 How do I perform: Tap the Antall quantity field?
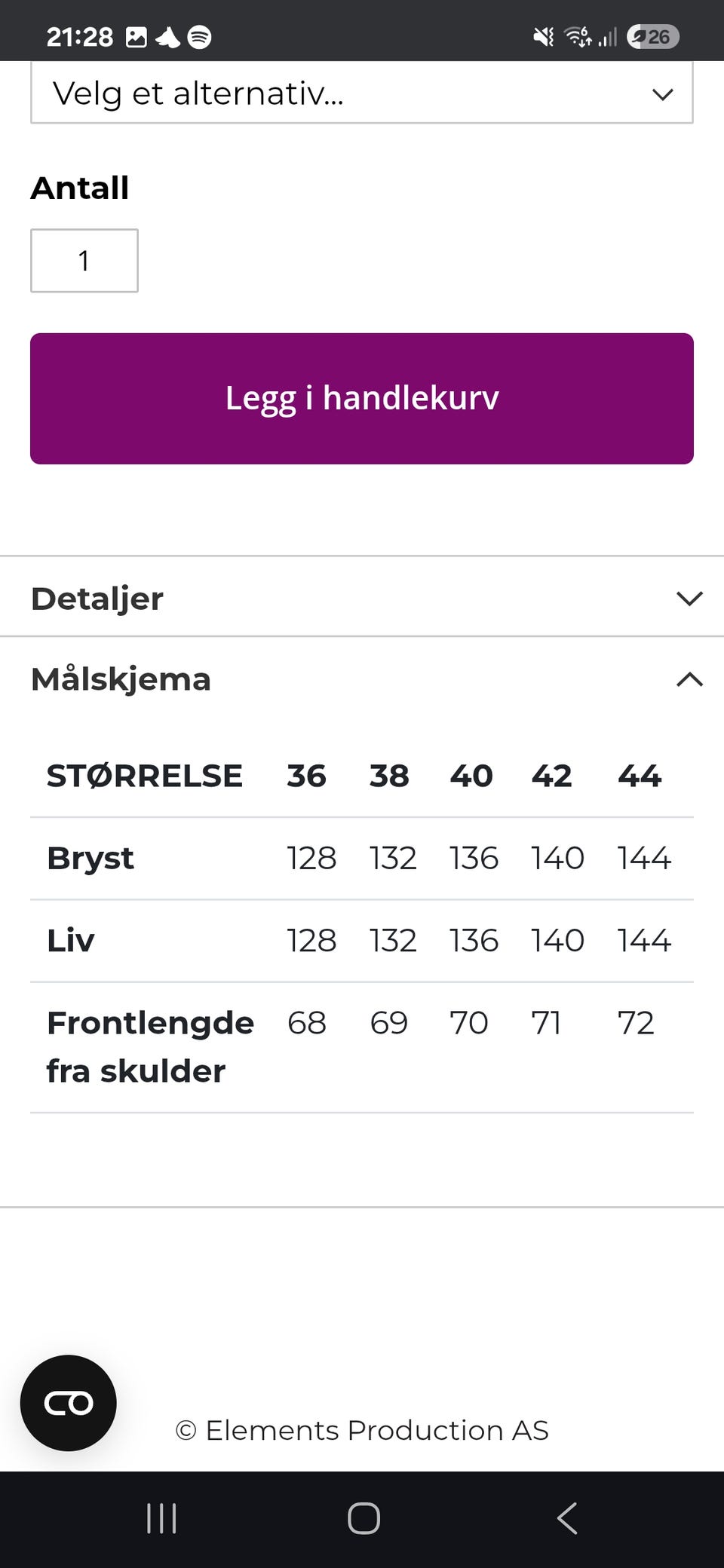click(84, 260)
